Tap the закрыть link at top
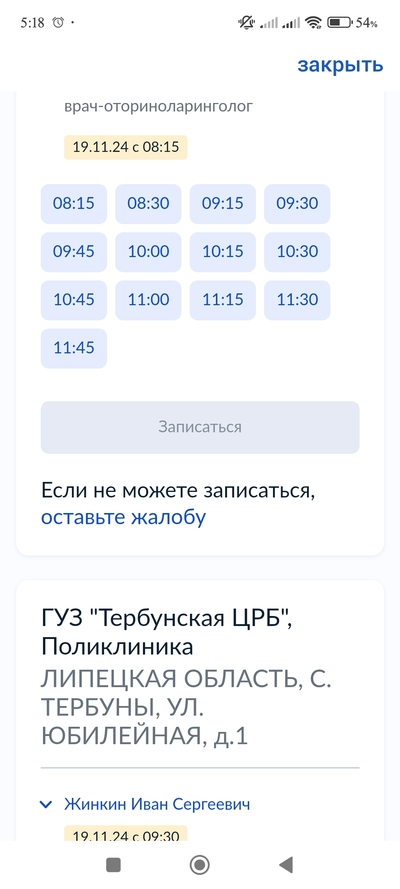This screenshot has height=889, width=400. coord(340,65)
